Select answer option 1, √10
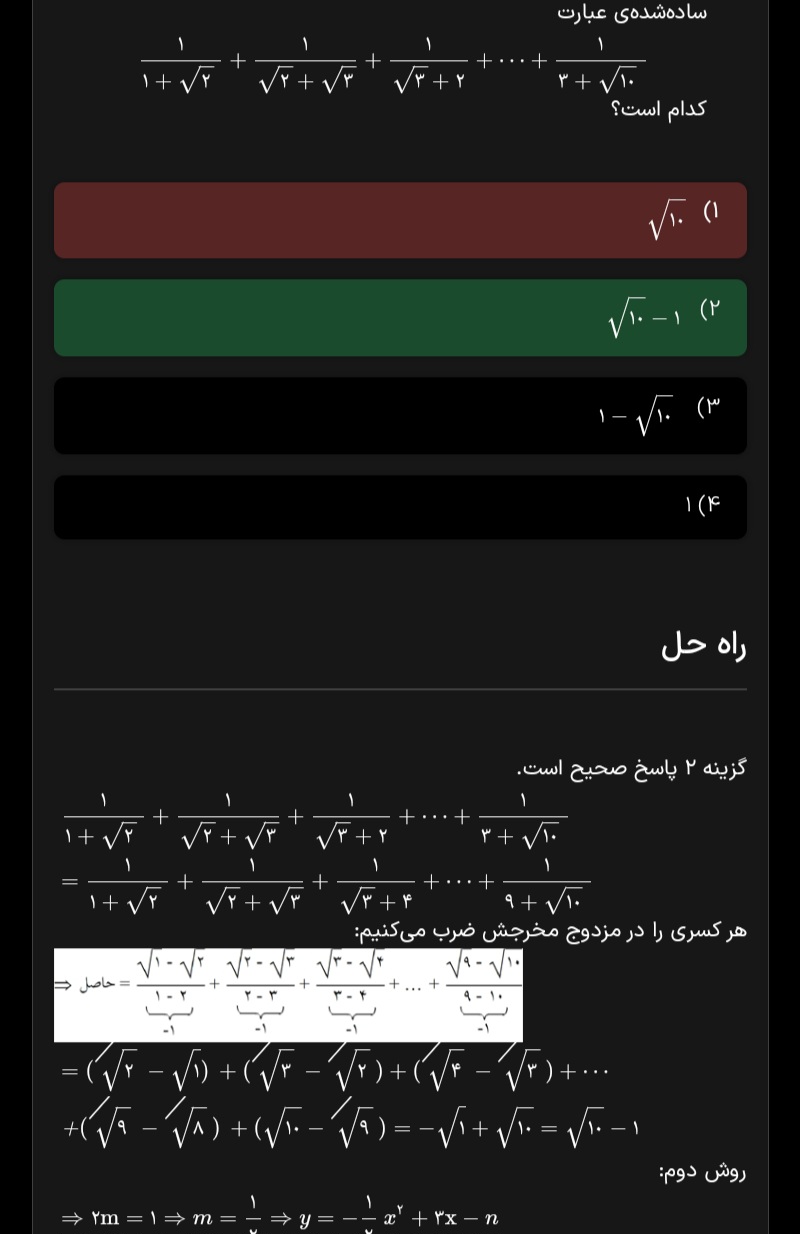The image size is (800, 1234). [x=400, y=220]
